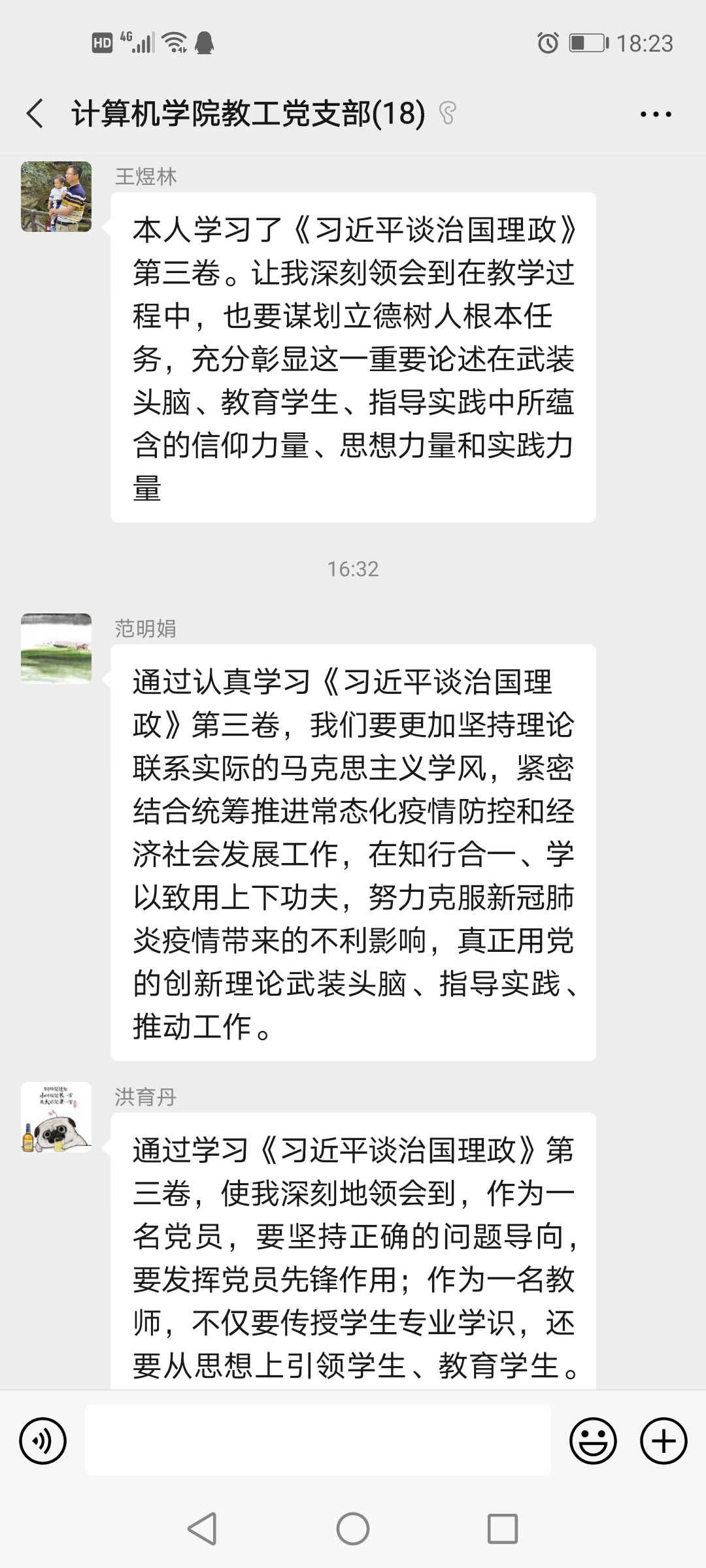Image resolution: width=706 pixels, height=1568 pixels.
Task: Open system recent apps
Action: pyautogui.click(x=503, y=1529)
